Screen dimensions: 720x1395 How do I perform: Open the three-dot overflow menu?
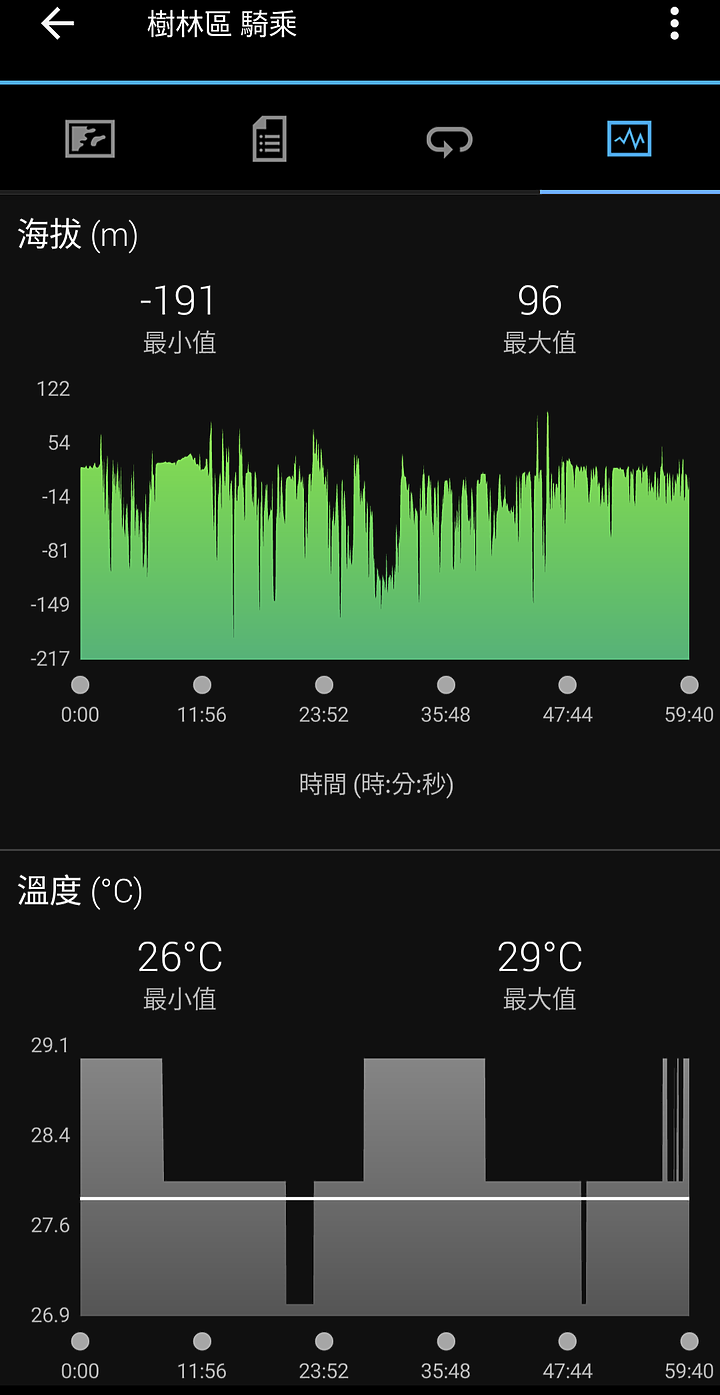[x=675, y=24]
